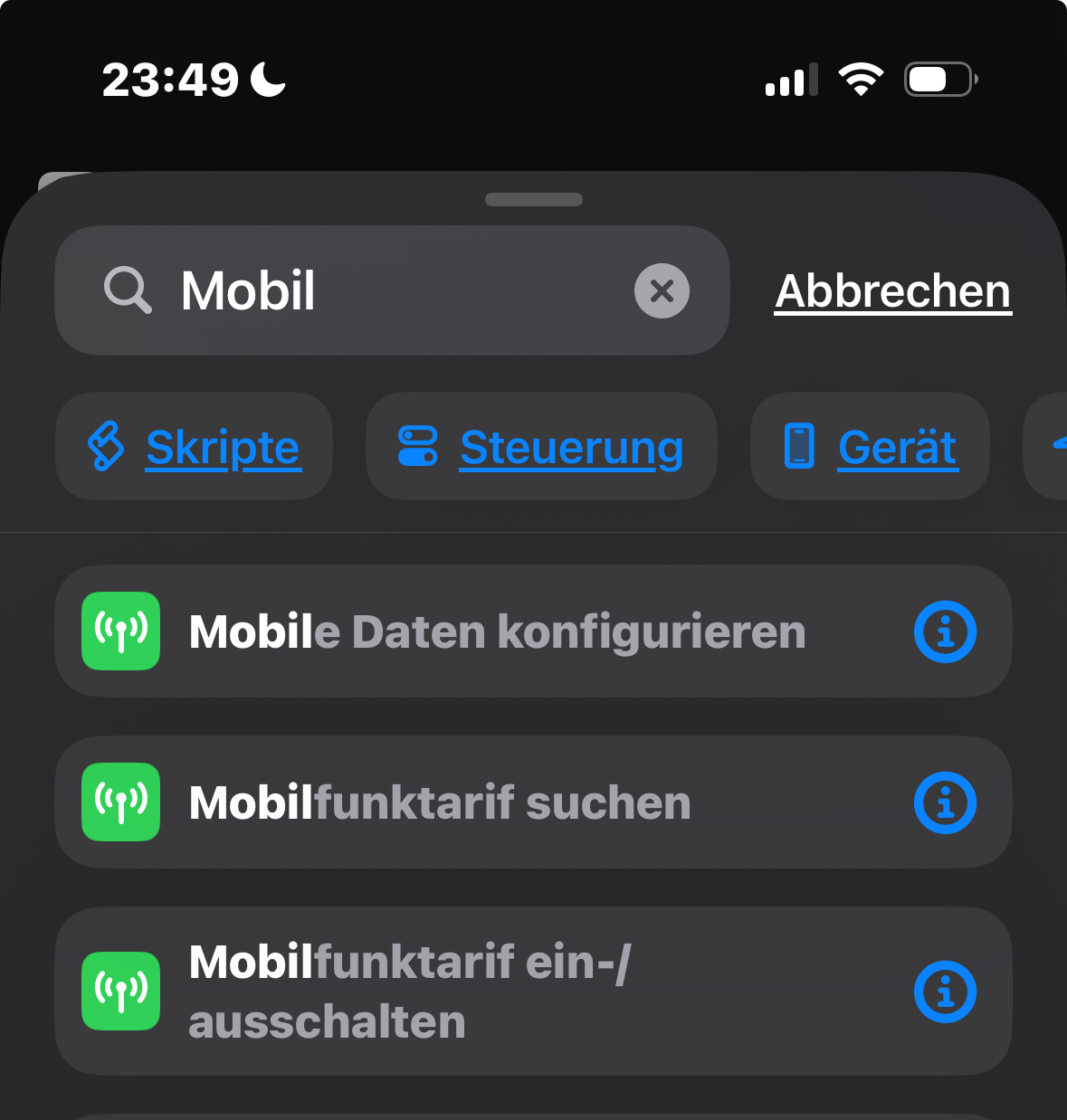Select the Gerät category chip
This screenshot has height=1120, width=1067.
870,447
